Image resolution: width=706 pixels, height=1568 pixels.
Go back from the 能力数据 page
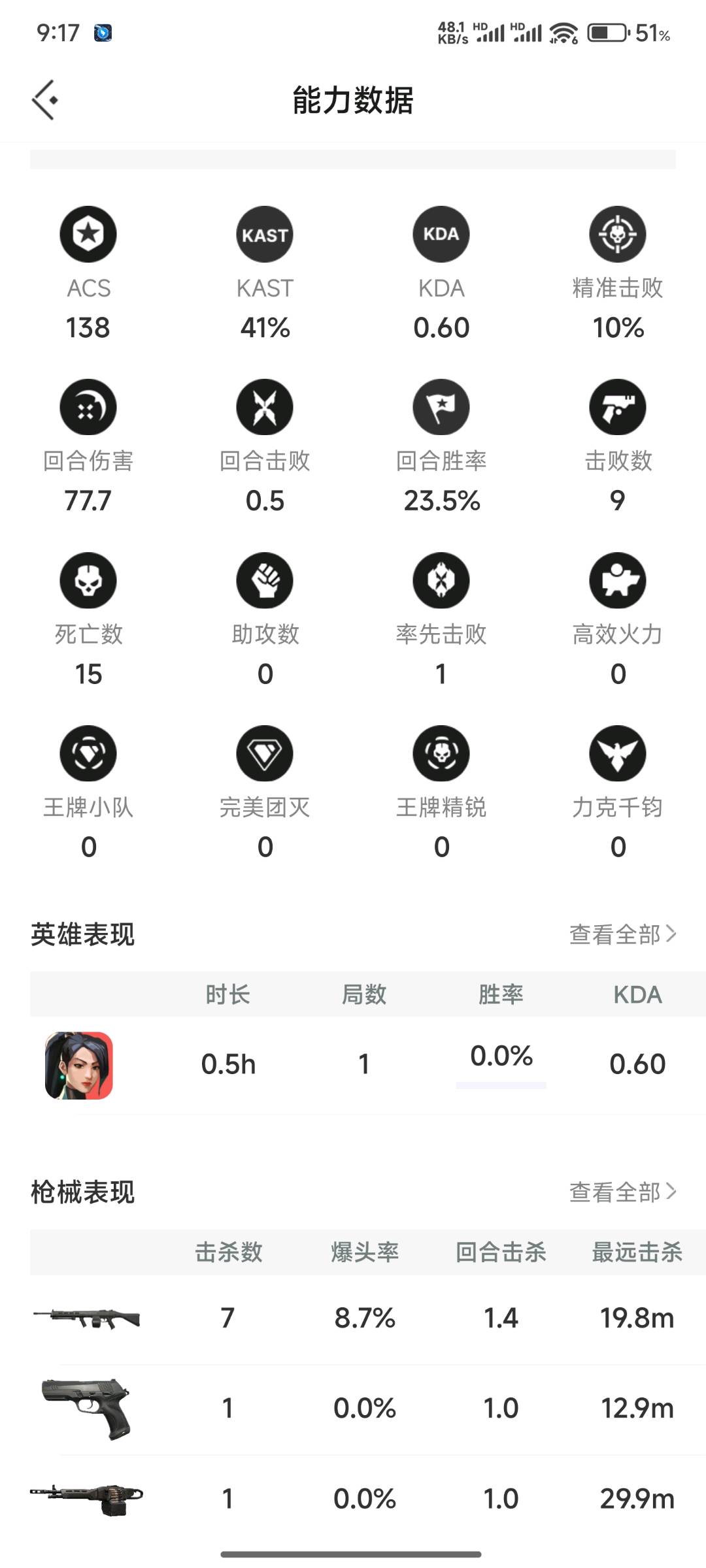[x=44, y=100]
